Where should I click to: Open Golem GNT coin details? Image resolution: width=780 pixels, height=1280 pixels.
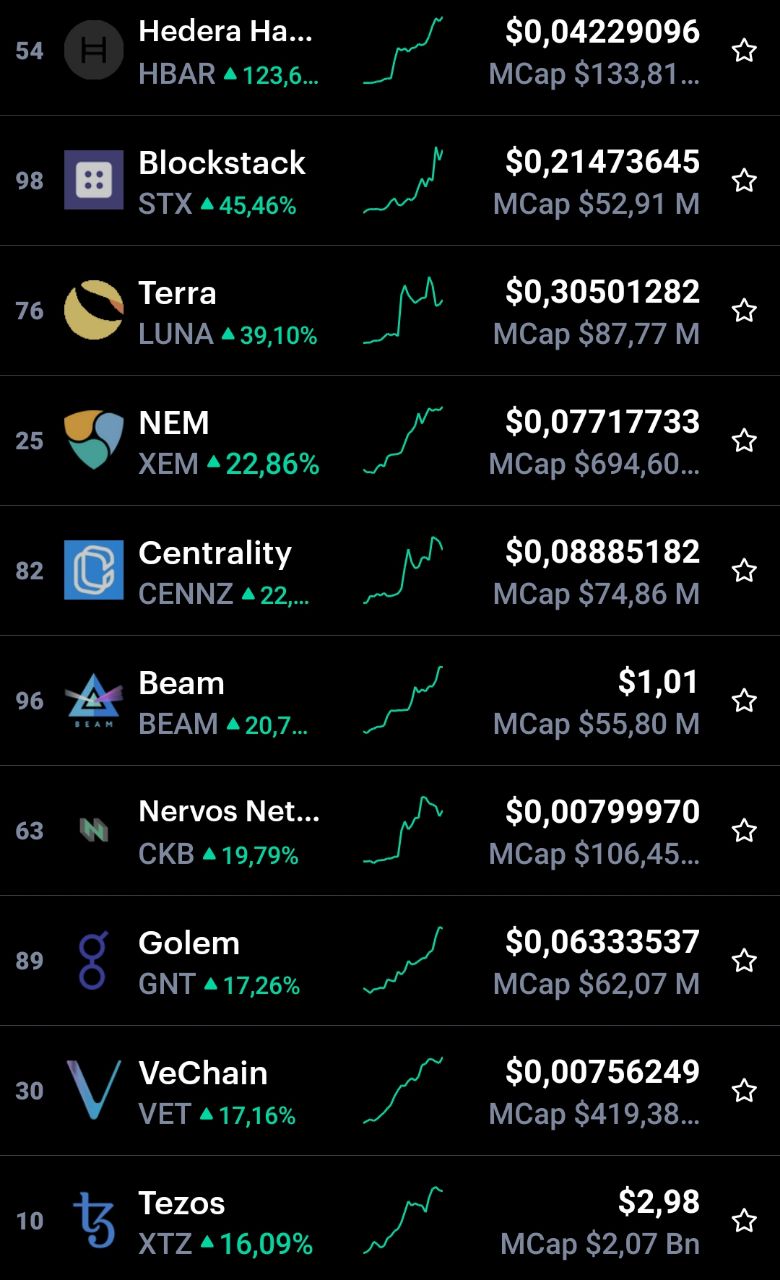[x=390, y=961]
